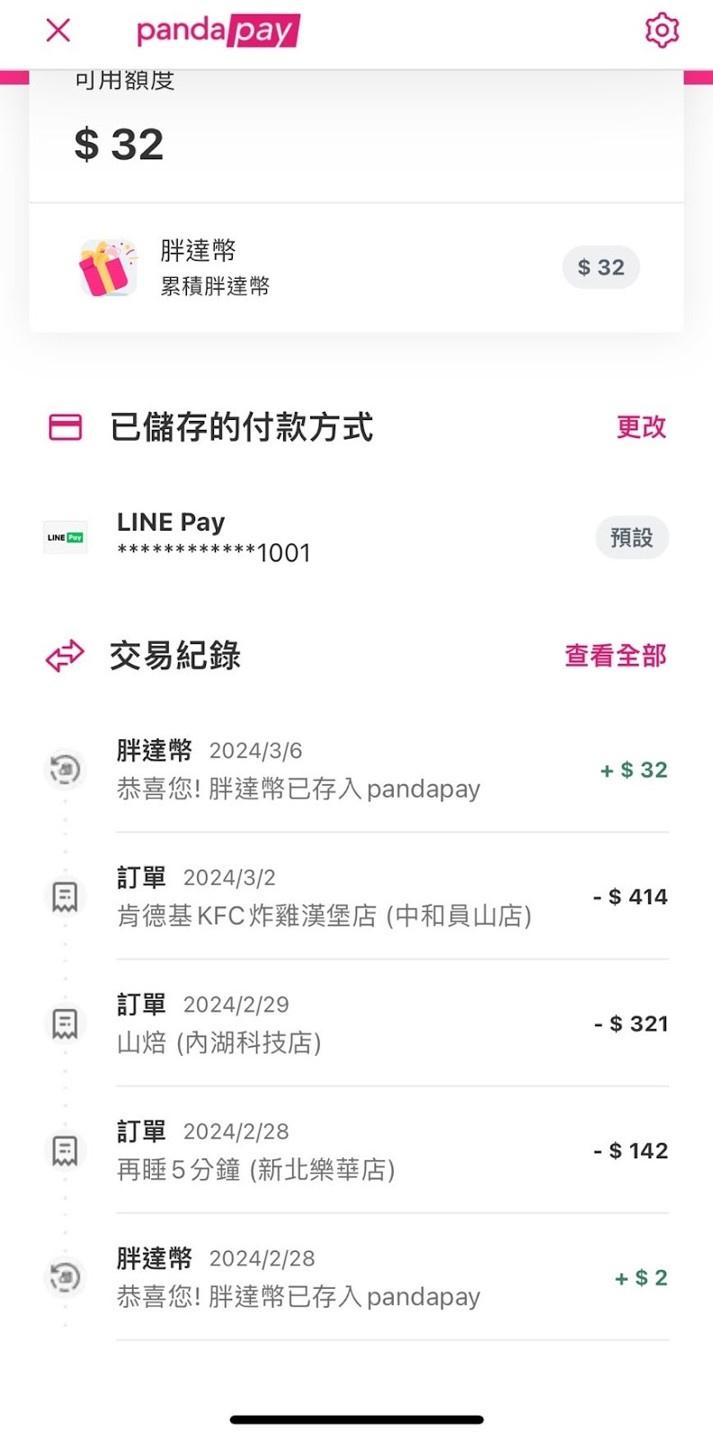Open the 肯德基KFC order transaction
Screen dimensions: 713x1439
pos(390,897)
